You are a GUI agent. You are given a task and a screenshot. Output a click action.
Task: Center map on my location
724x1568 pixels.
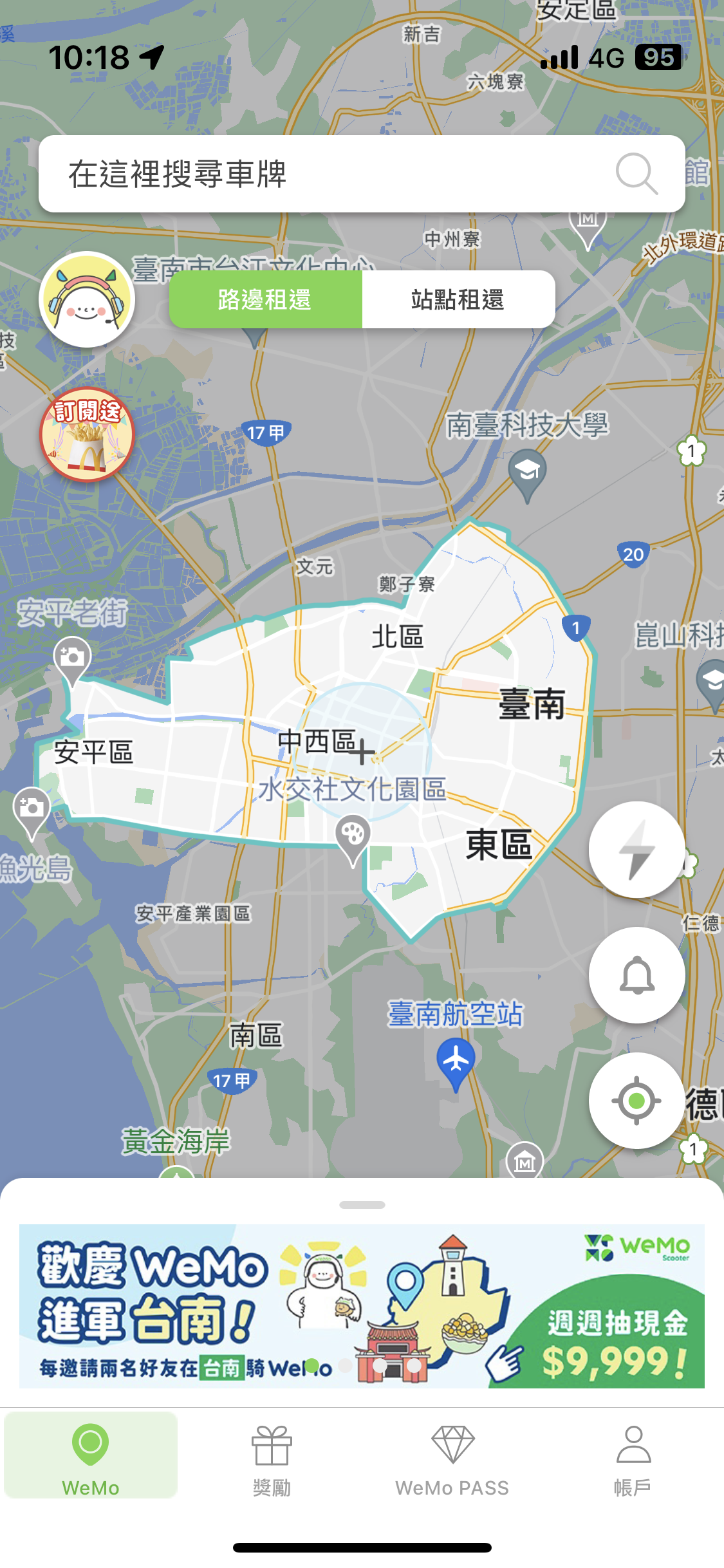[636, 1101]
